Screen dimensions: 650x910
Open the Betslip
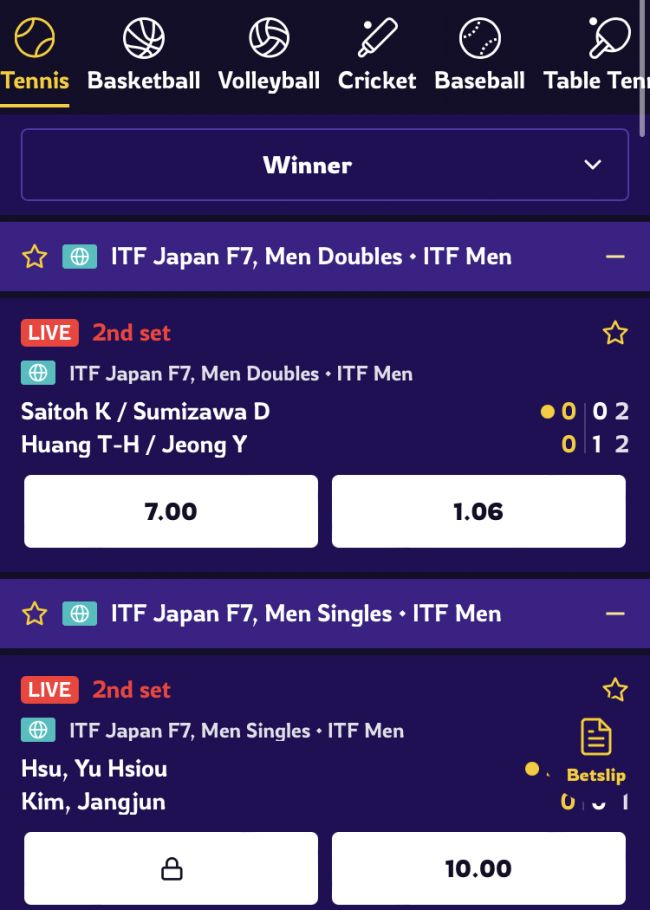pos(596,750)
